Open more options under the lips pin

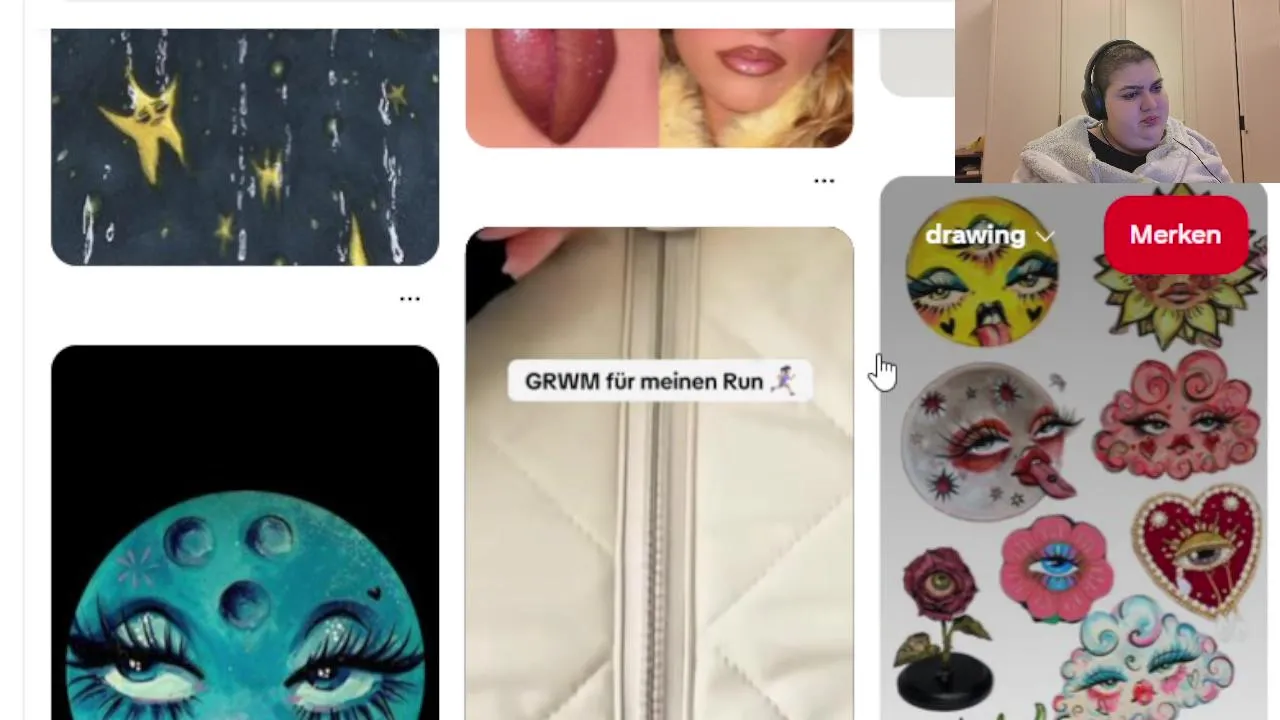tap(823, 181)
